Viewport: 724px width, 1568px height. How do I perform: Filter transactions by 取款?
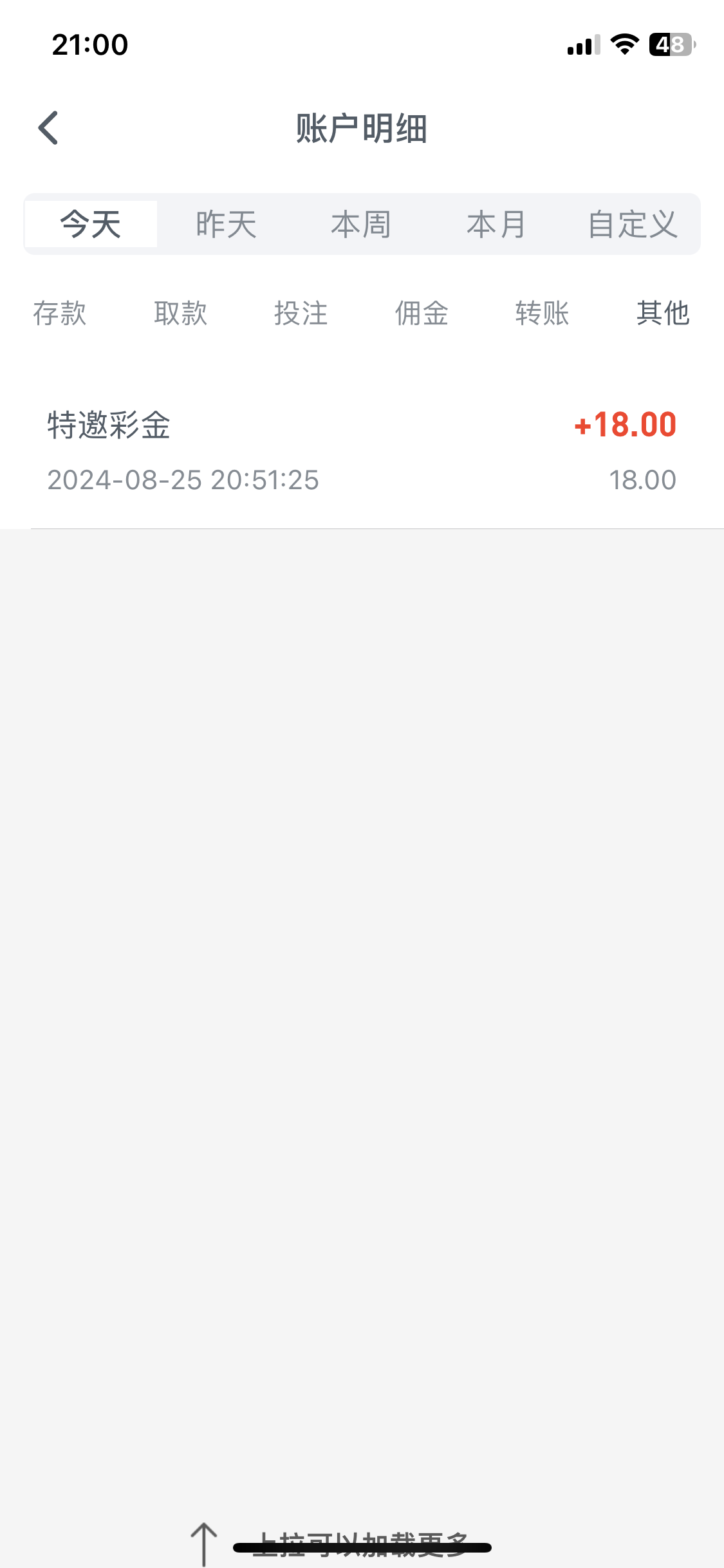181,313
